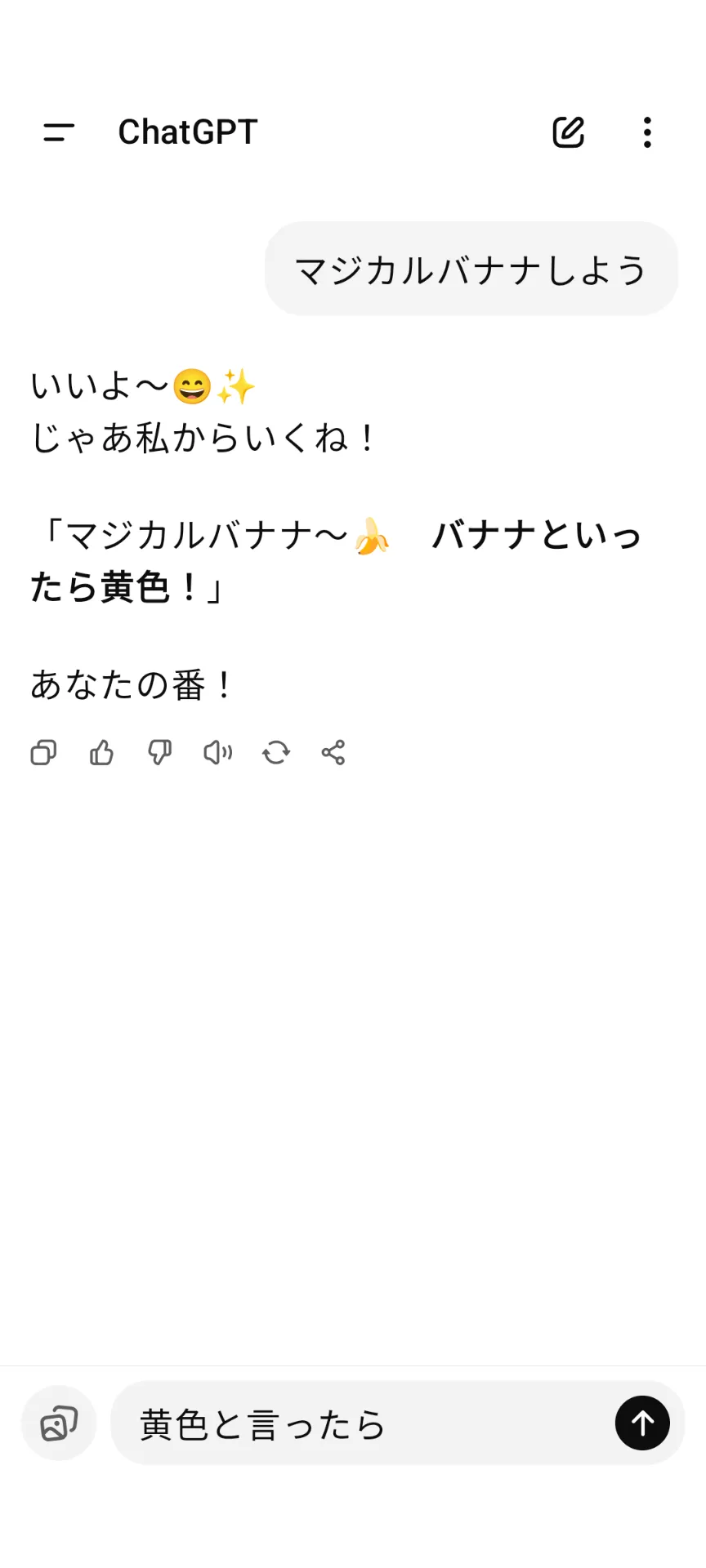Screen dimensions: 706x1568
Task: Start a new chat
Action: (x=568, y=132)
